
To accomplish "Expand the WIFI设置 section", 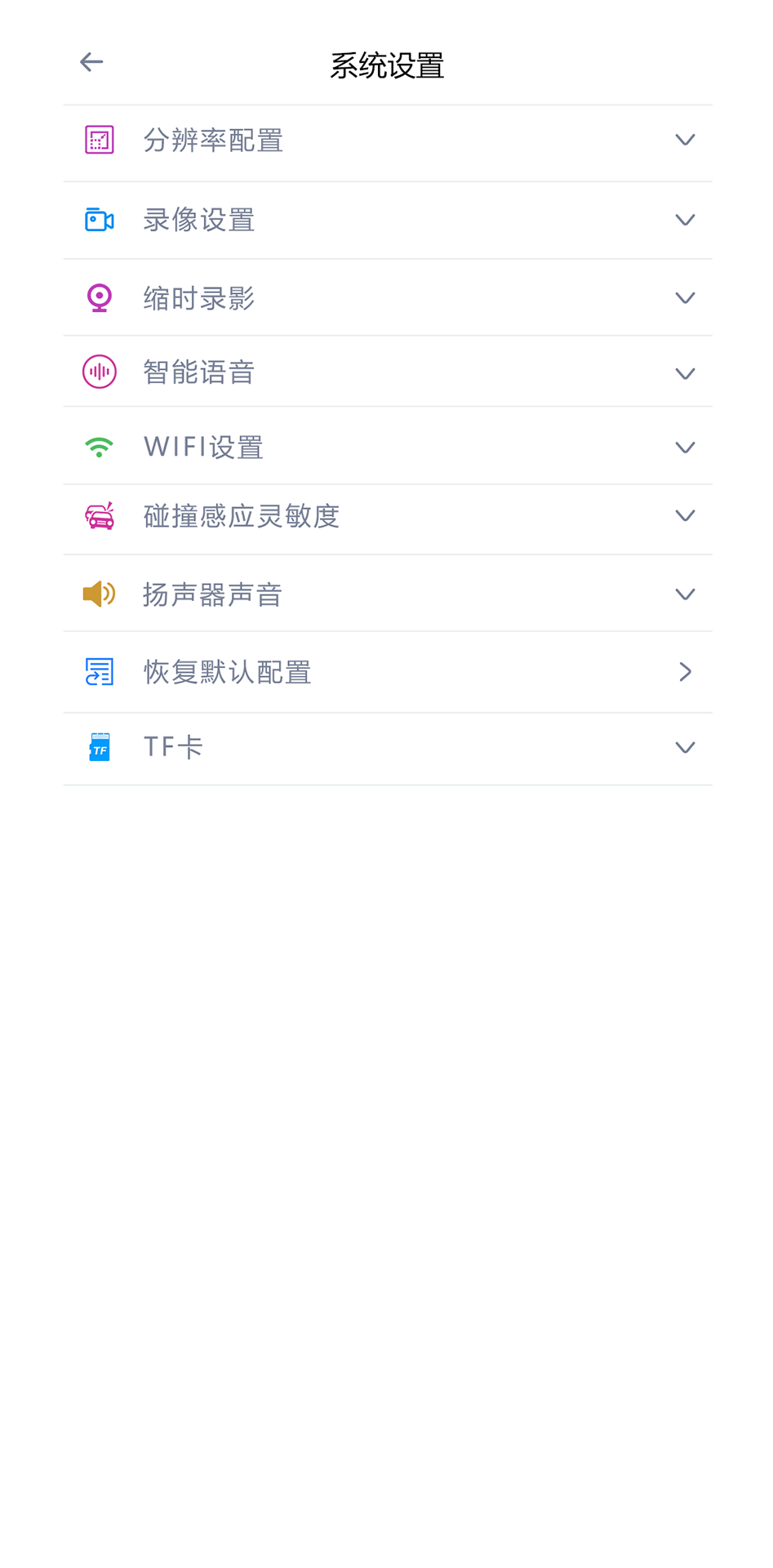I will [685, 447].
